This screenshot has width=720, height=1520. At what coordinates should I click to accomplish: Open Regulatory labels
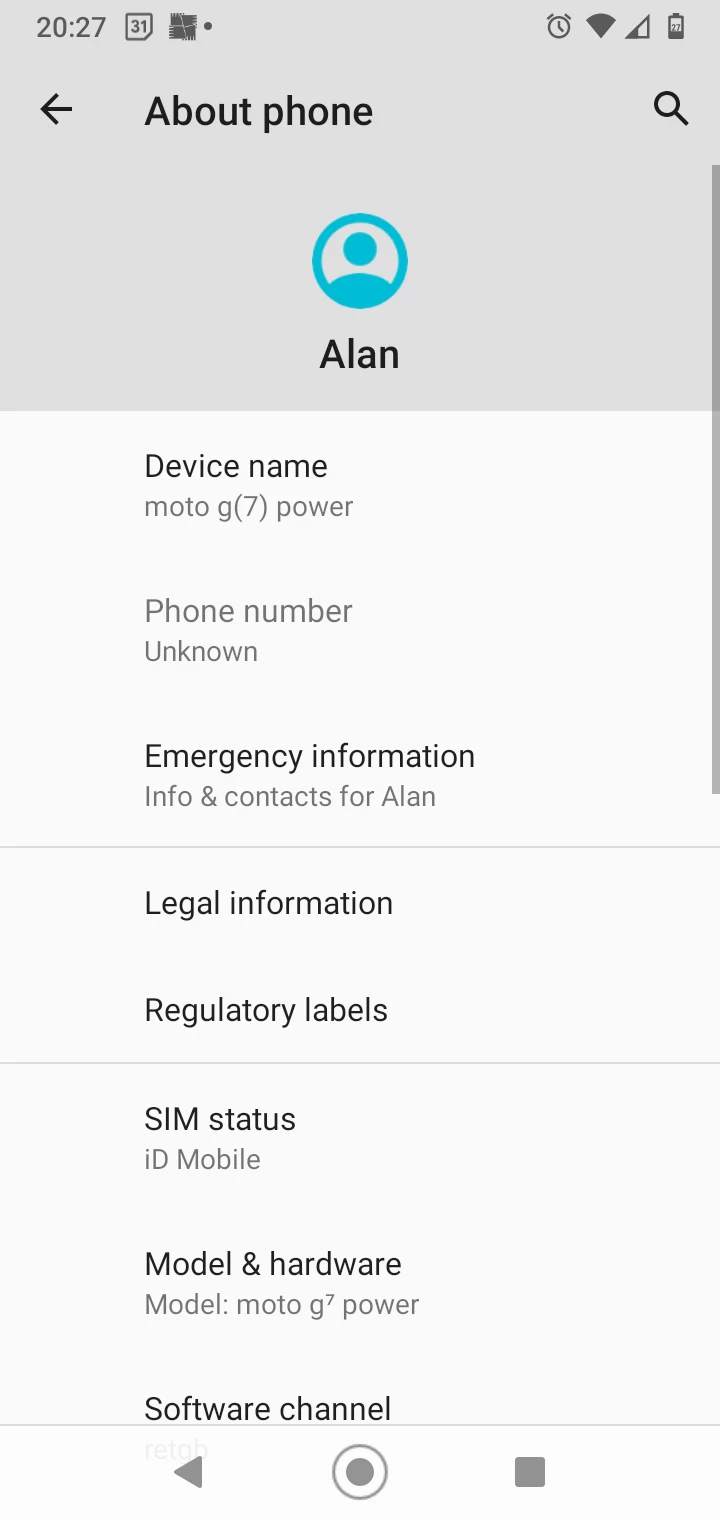coord(360,1010)
